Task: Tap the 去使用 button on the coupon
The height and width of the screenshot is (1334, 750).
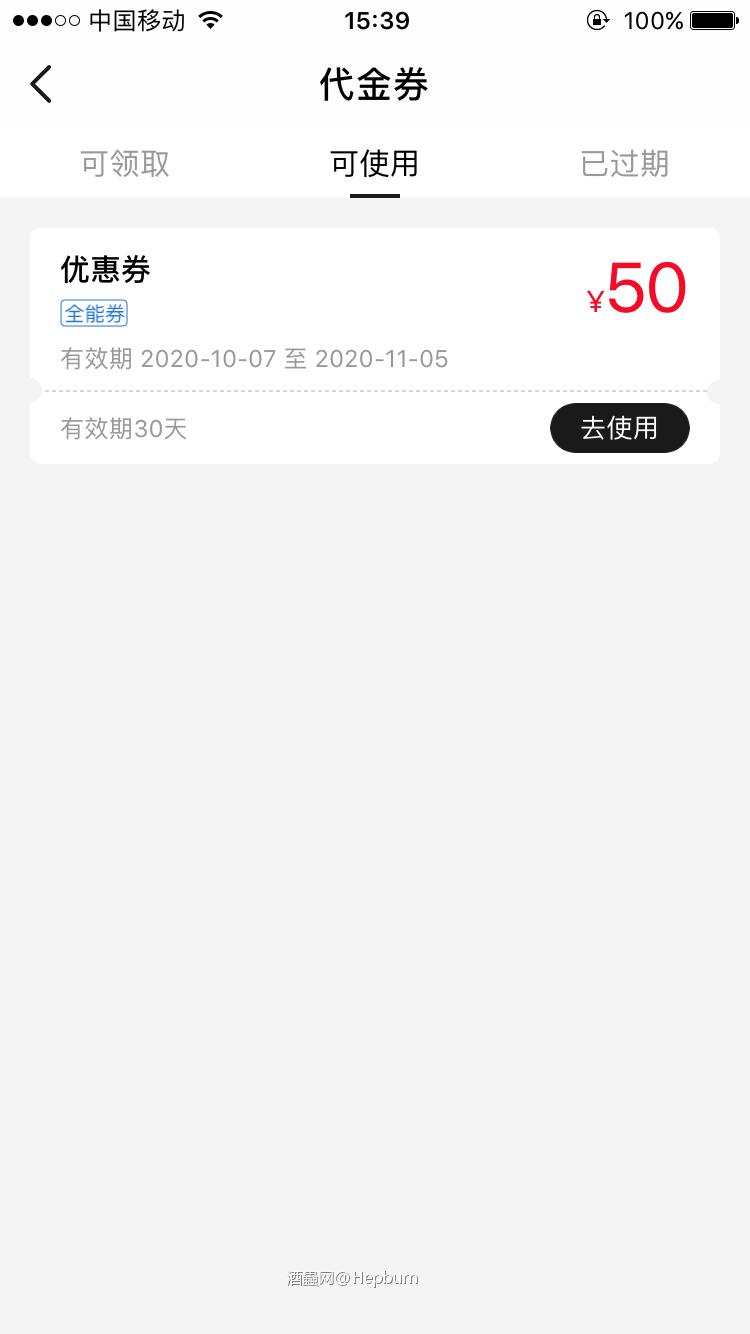Action: pyautogui.click(x=620, y=428)
